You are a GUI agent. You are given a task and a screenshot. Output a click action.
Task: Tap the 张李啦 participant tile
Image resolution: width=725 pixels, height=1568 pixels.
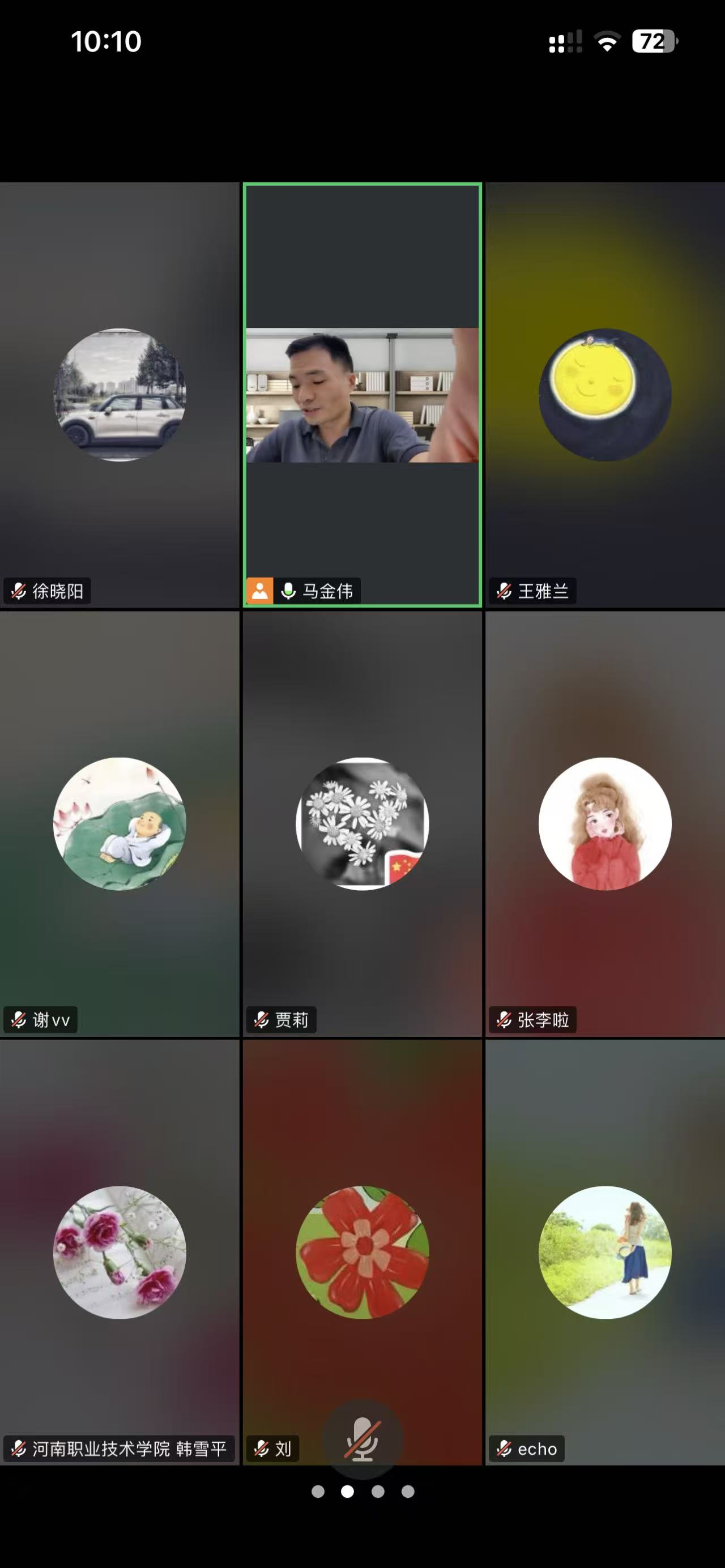604,823
